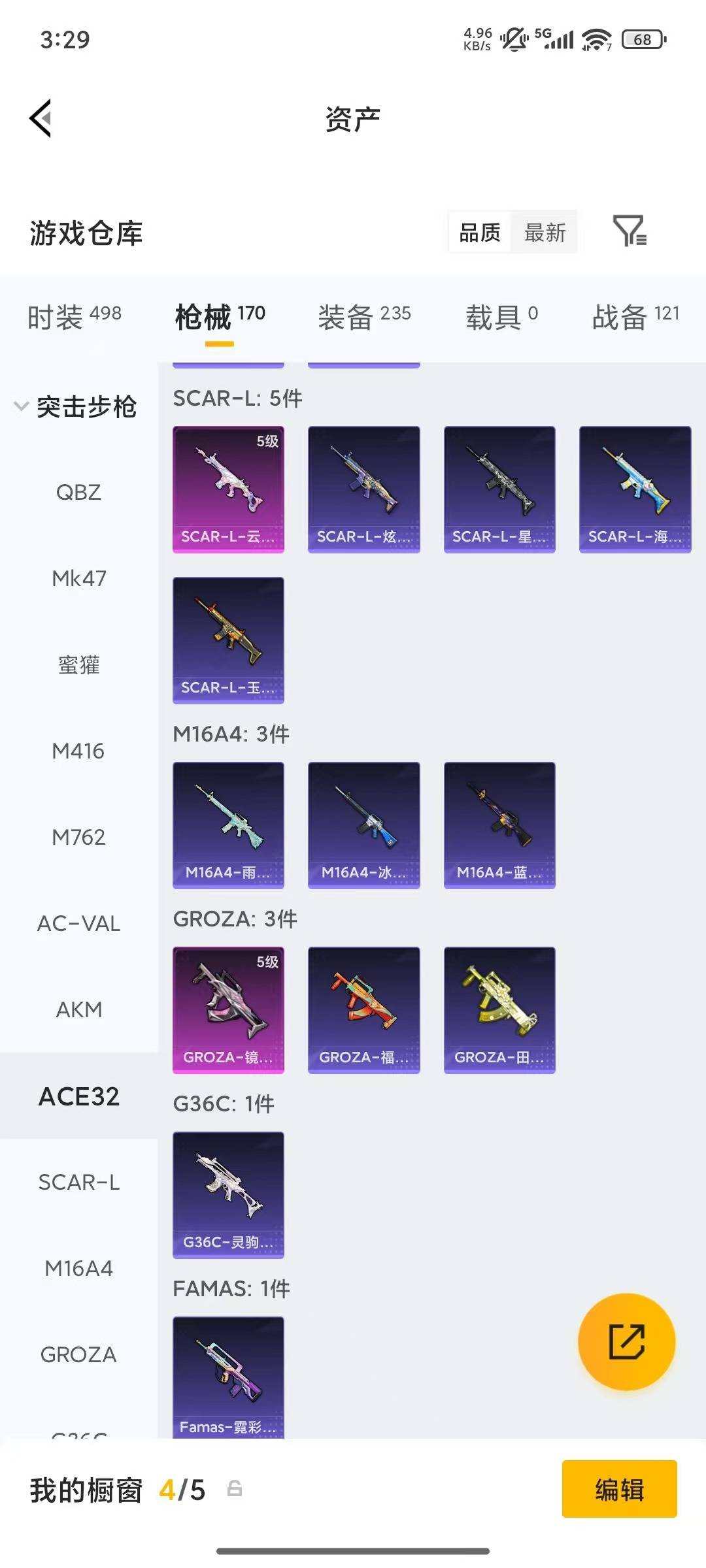Open the G36C-灵驹 skin tile
This screenshot has width=706, height=1568.
point(228,1195)
